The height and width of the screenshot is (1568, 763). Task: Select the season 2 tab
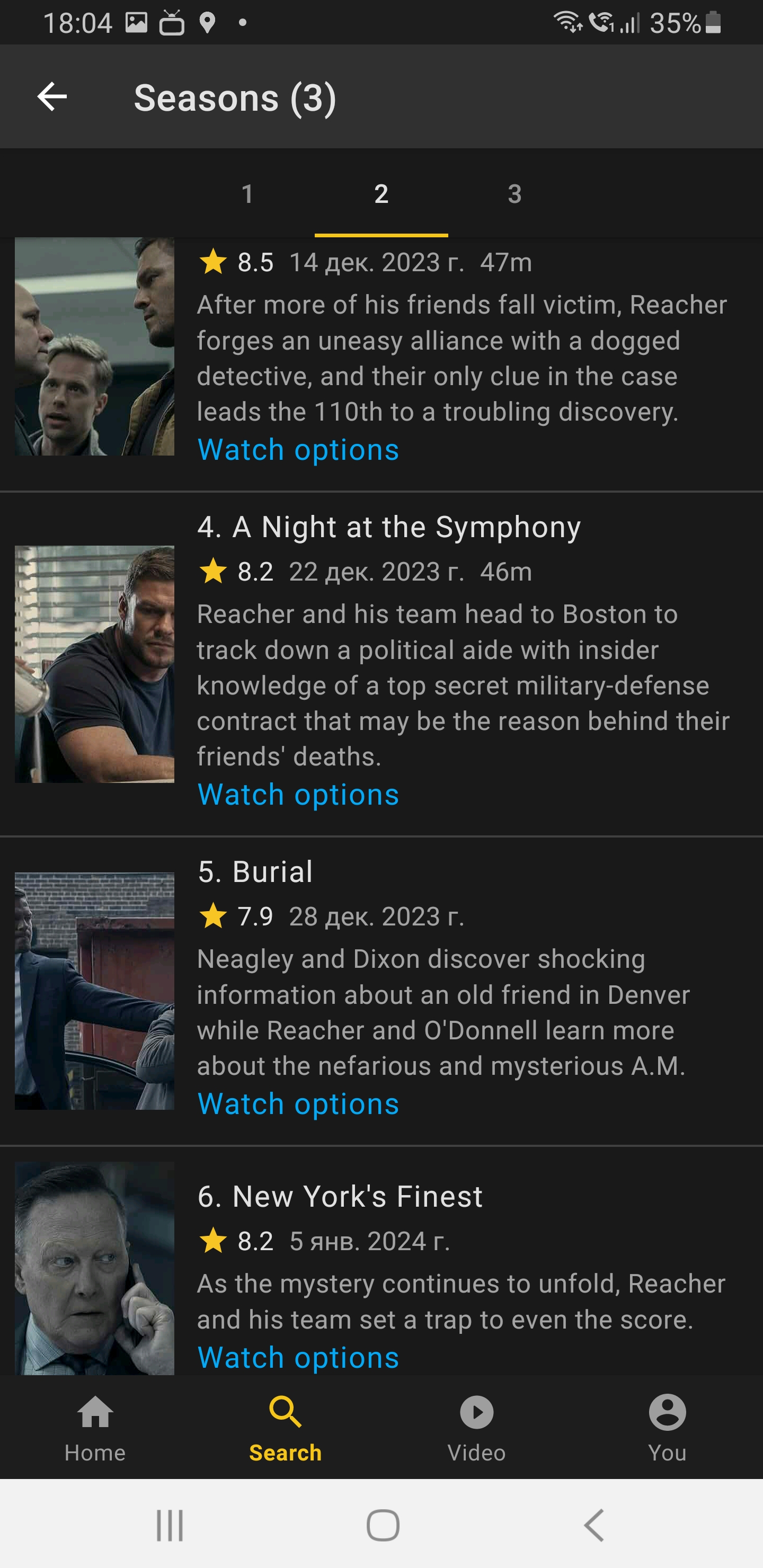pos(381,194)
